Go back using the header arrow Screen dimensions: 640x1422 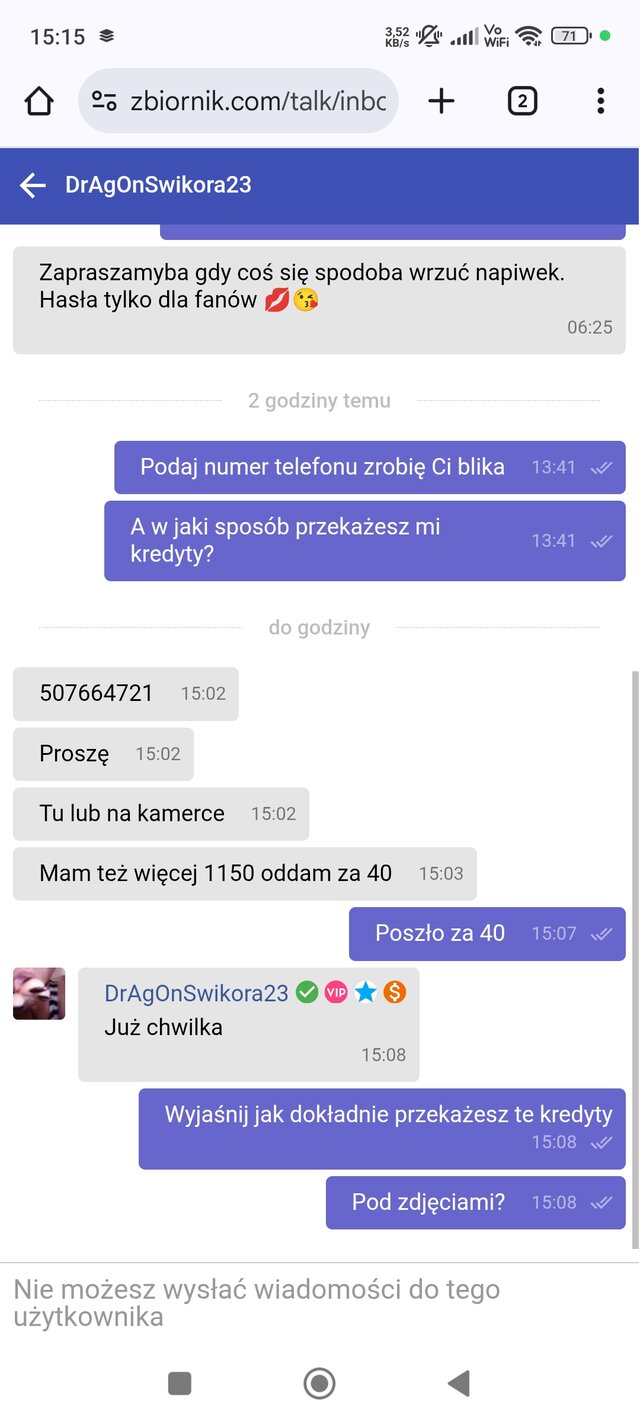(33, 185)
